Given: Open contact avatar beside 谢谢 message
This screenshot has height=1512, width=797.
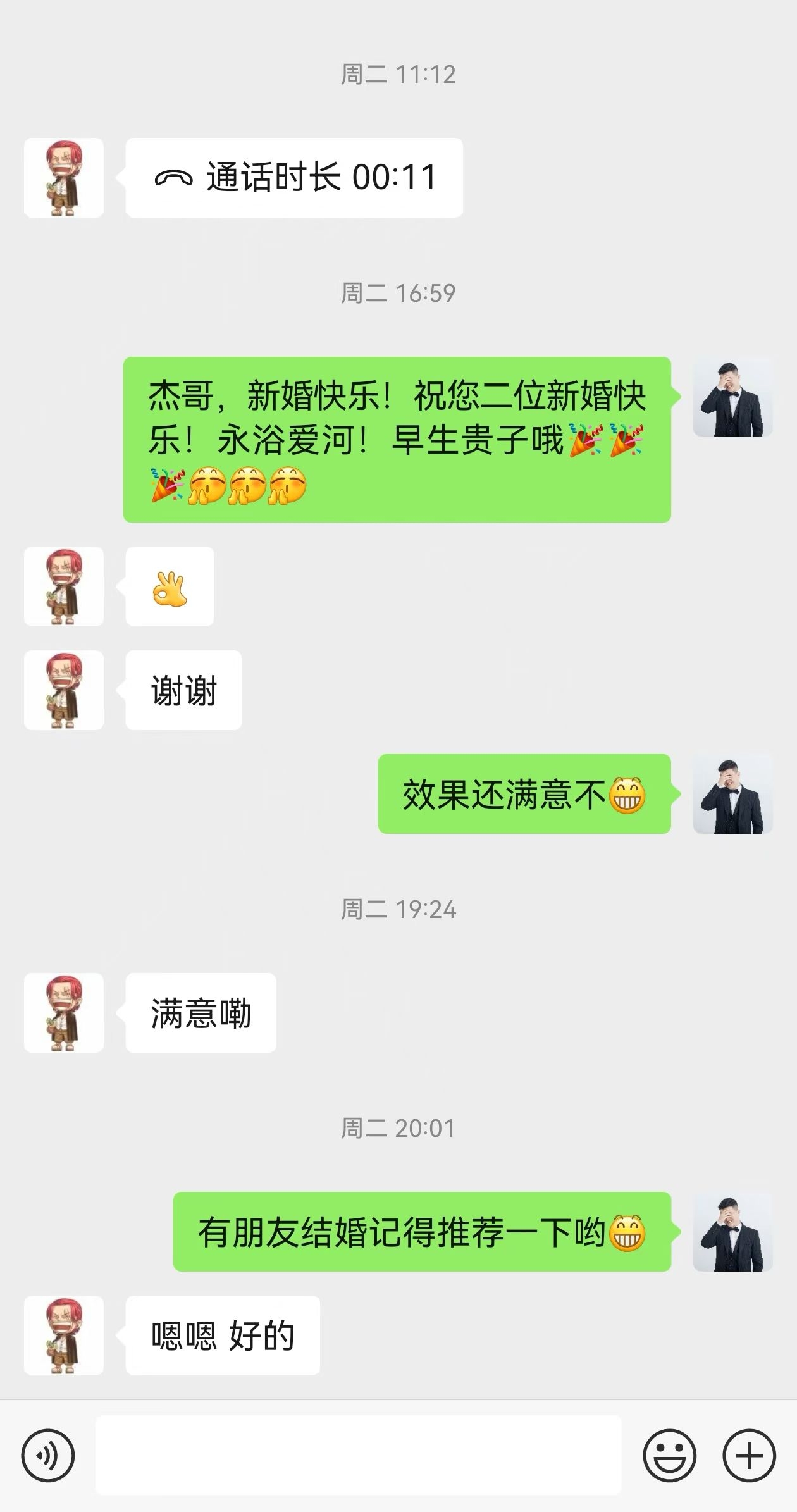Looking at the screenshot, I should (64, 690).
